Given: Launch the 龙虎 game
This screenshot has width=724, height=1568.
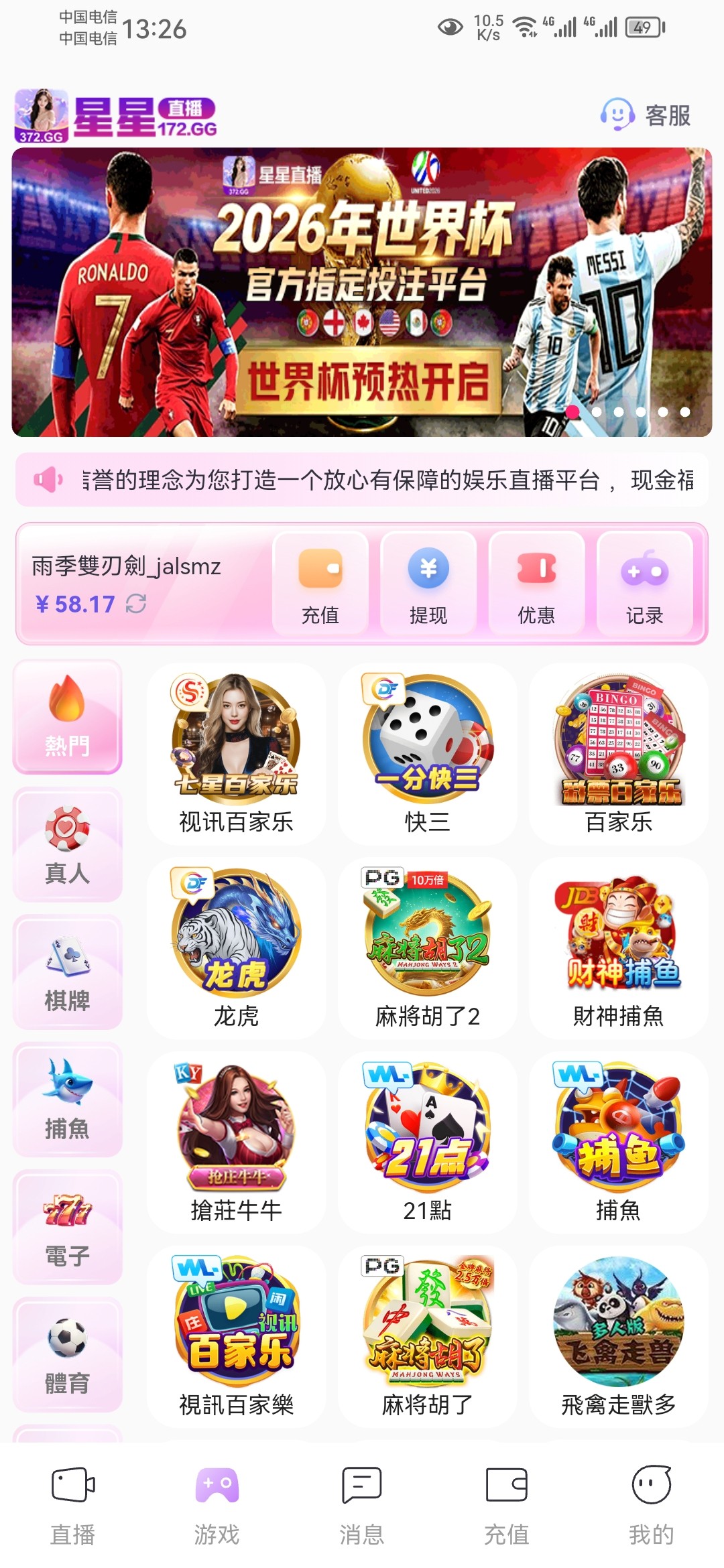Looking at the screenshot, I should 236,948.
